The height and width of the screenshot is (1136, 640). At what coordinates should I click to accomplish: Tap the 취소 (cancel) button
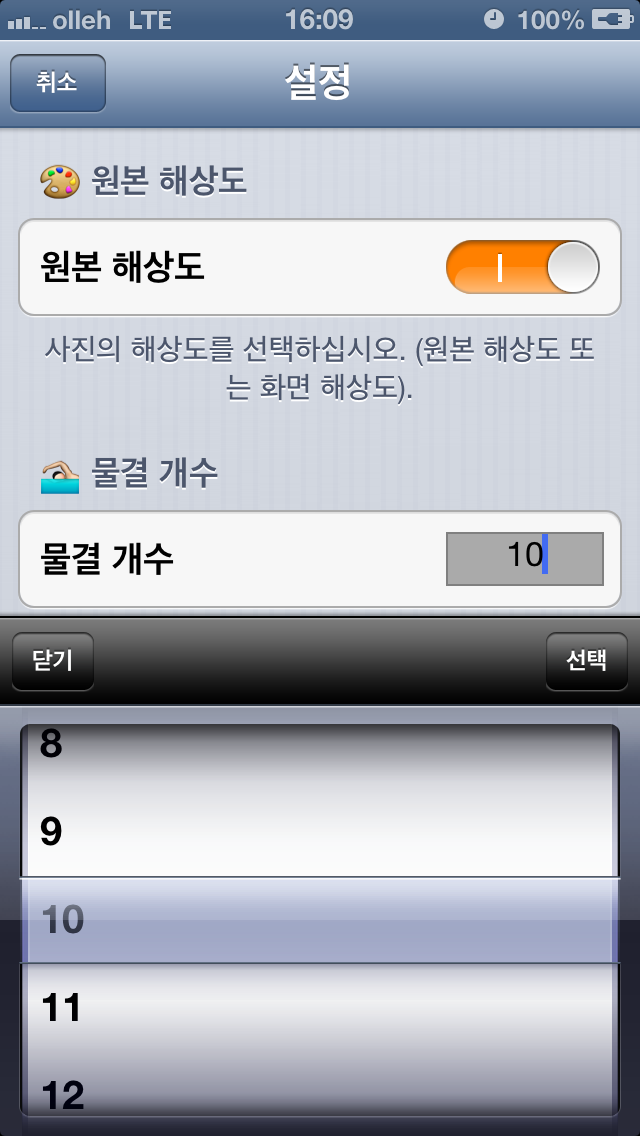[x=57, y=83]
